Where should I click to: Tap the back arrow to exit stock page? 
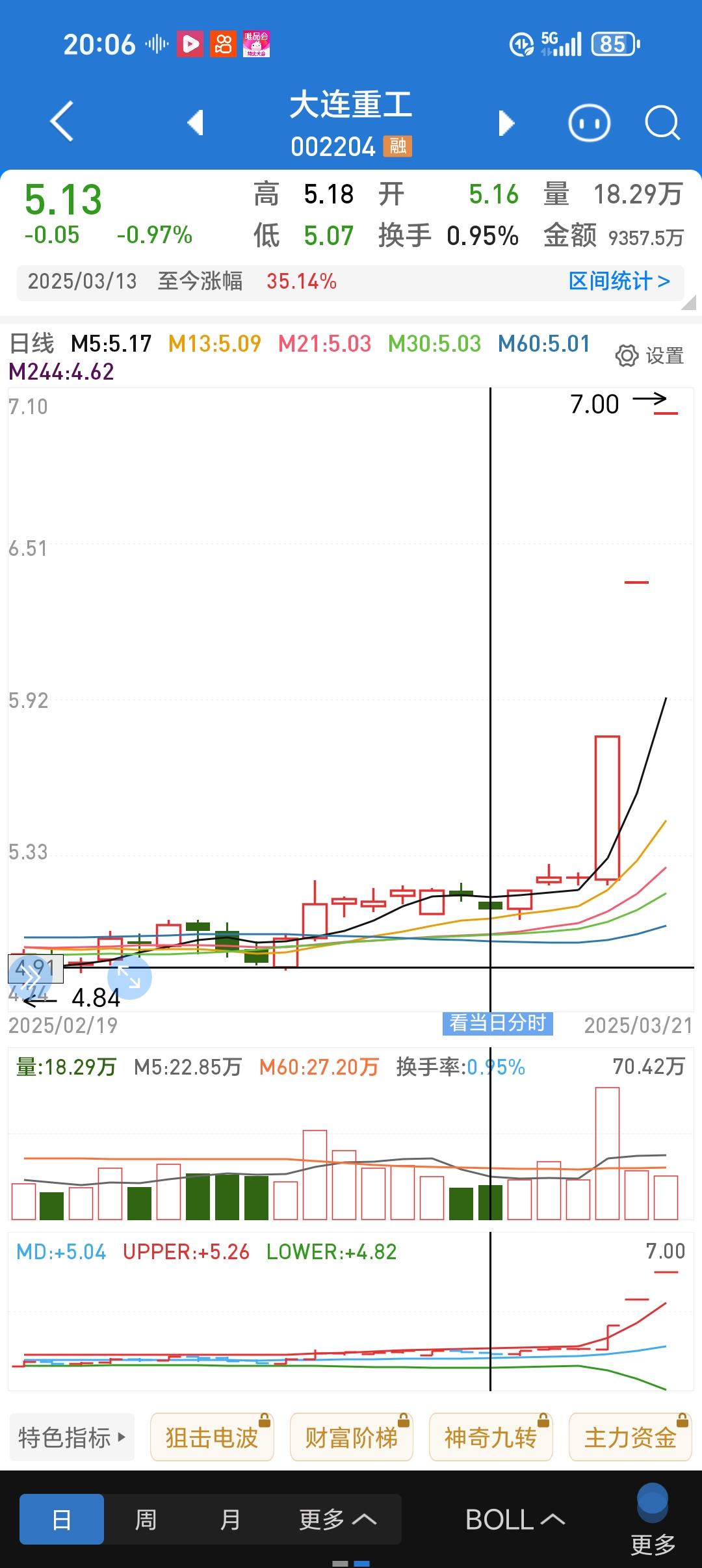coord(62,122)
